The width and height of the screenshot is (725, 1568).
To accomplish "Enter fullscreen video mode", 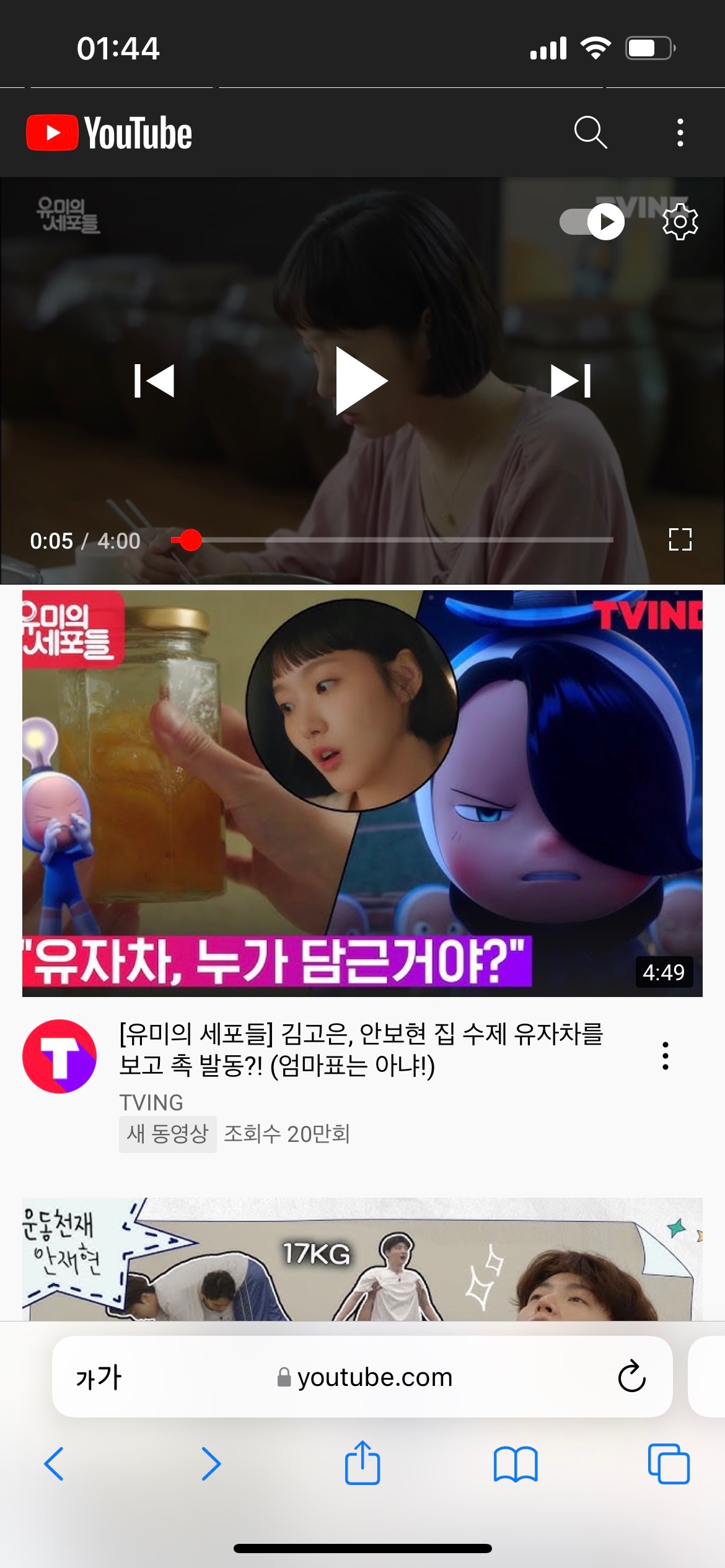I will pyautogui.click(x=680, y=539).
